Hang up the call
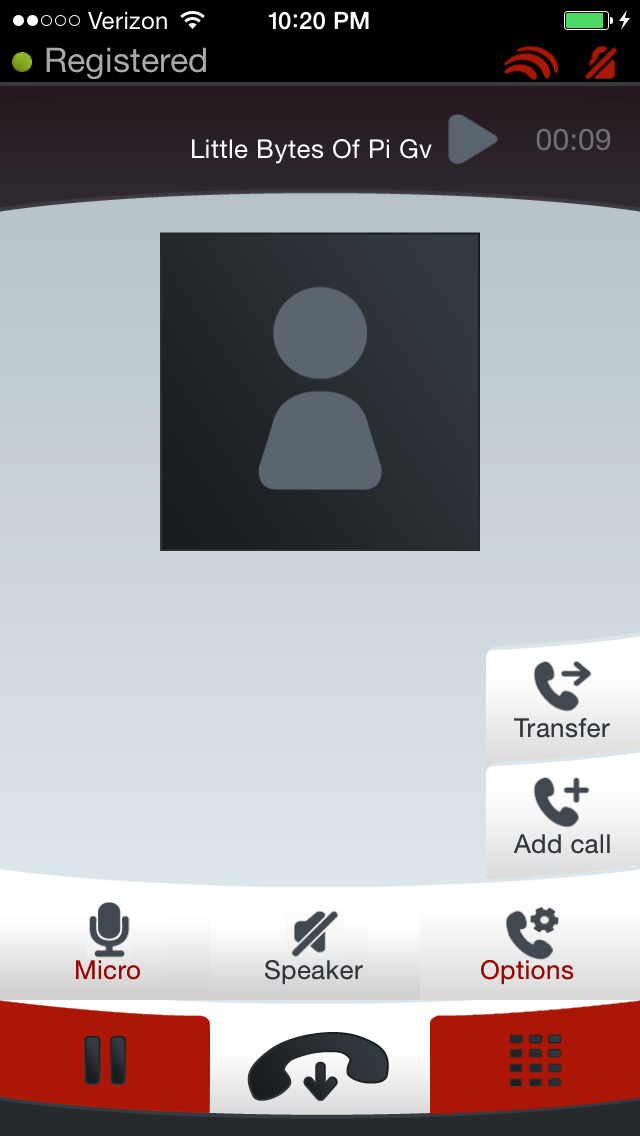Image resolution: width=640 pixels, height=1136 pixels. (319, 1065)
